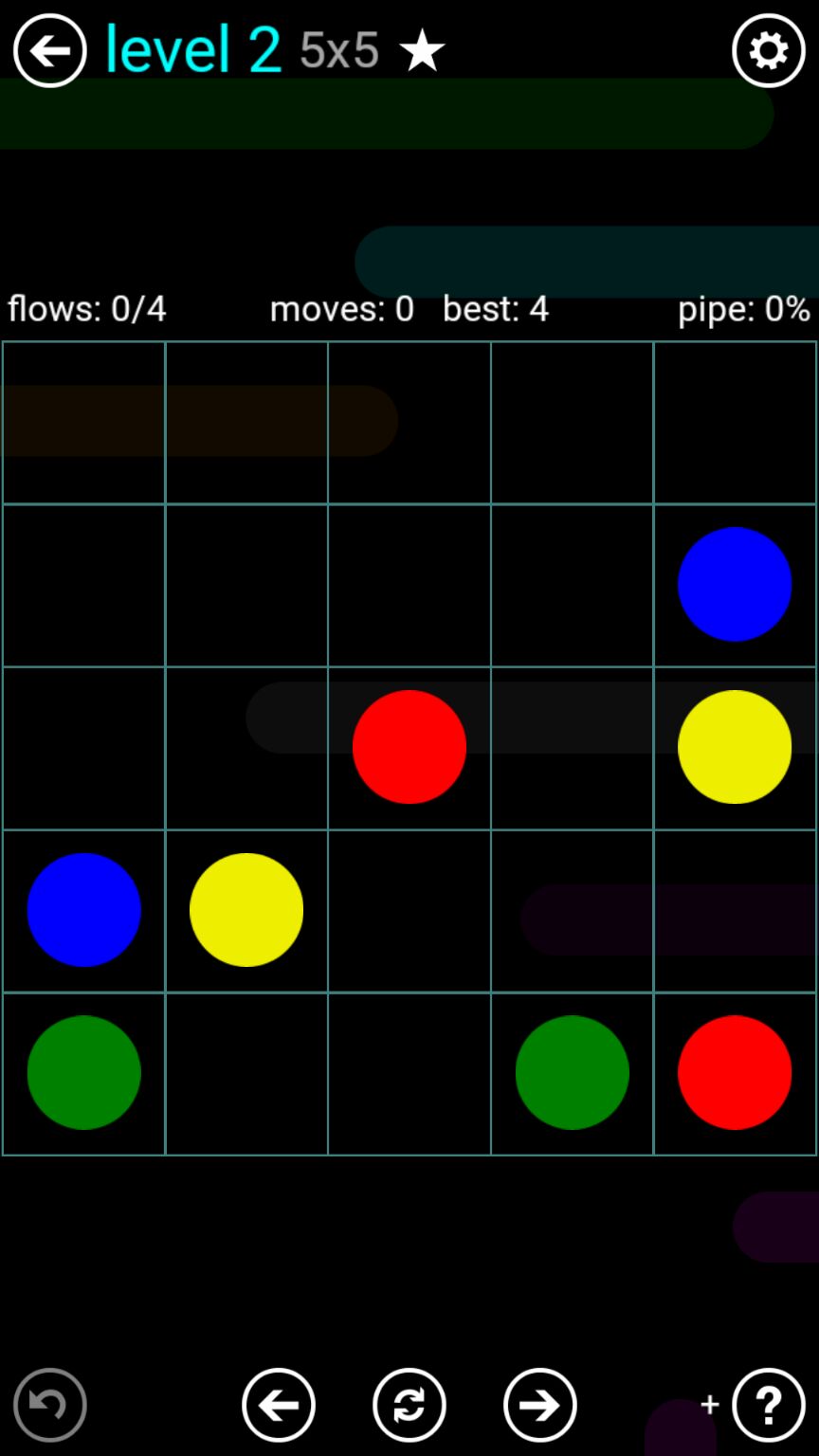Open the settings gear
Viewport: 819px width, 1456px height.
coord(768,50)
